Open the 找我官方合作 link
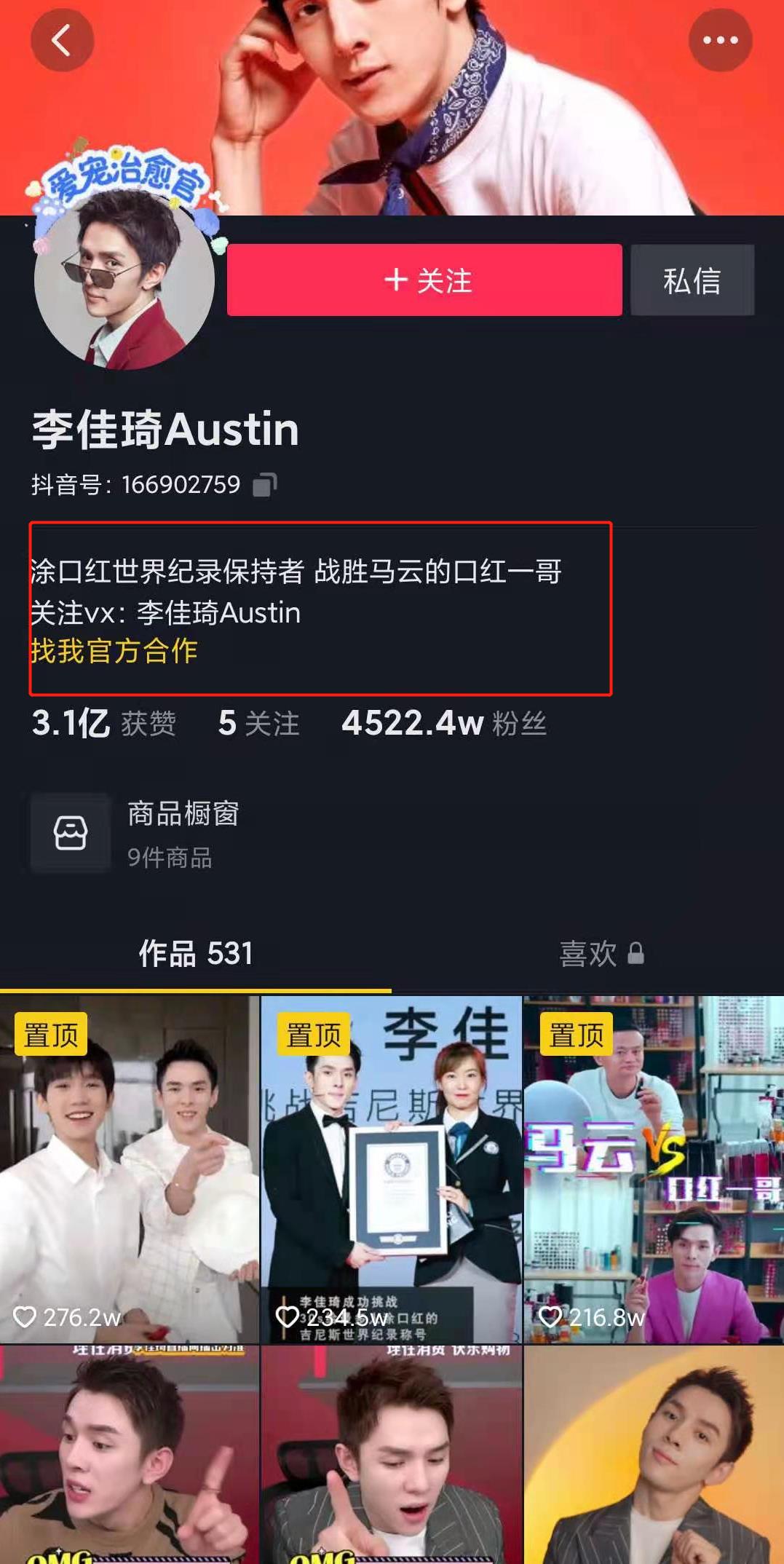 tap(114, 651)
